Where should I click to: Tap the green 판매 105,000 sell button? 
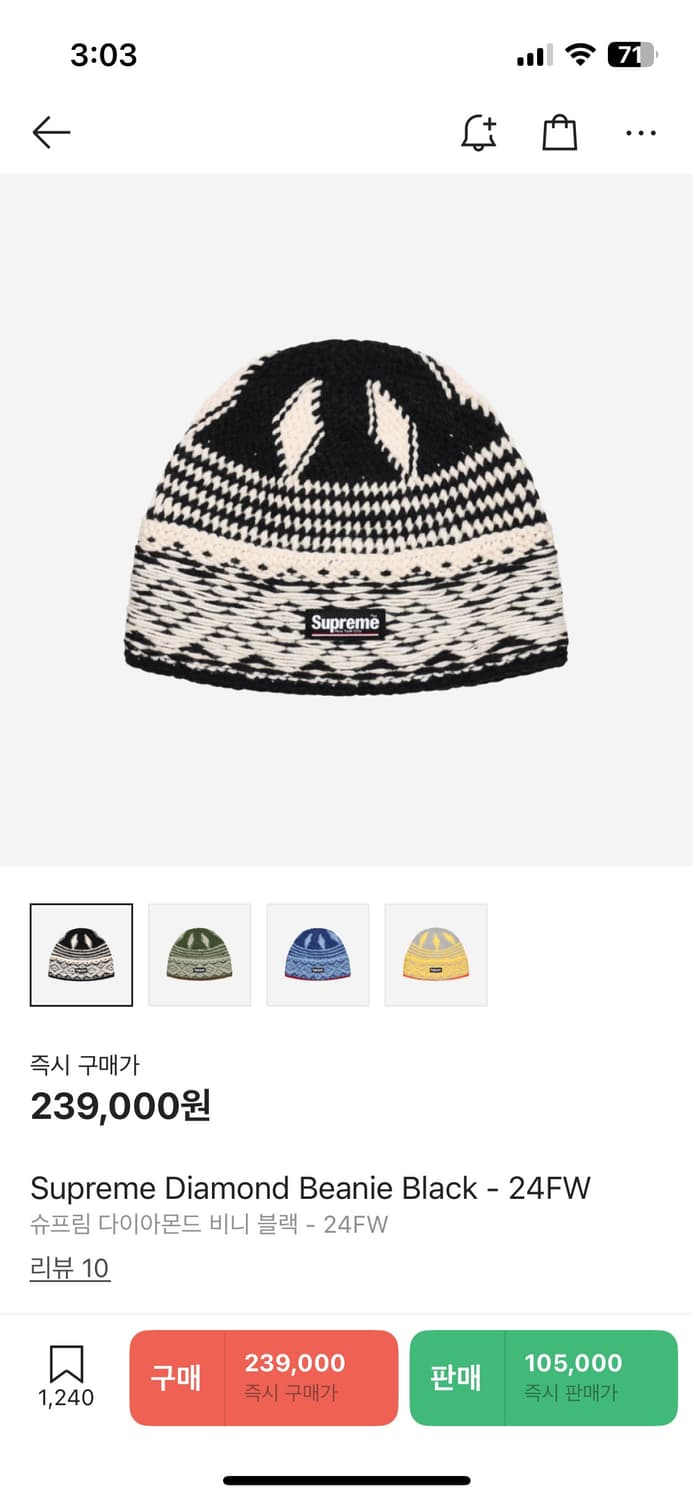pyautogui.click(x=544, y=1377)
